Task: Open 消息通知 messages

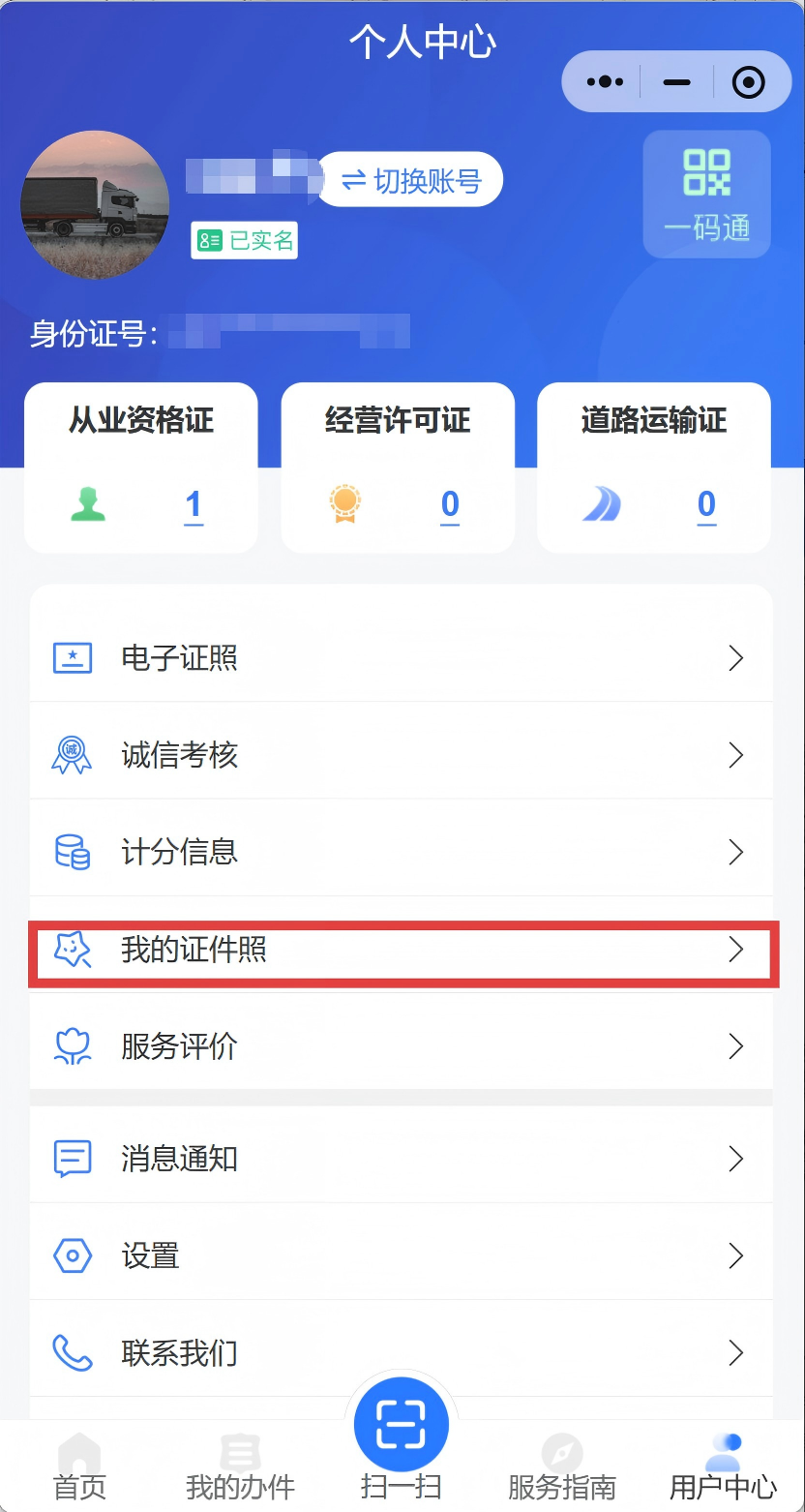Action: point(401,1158)
